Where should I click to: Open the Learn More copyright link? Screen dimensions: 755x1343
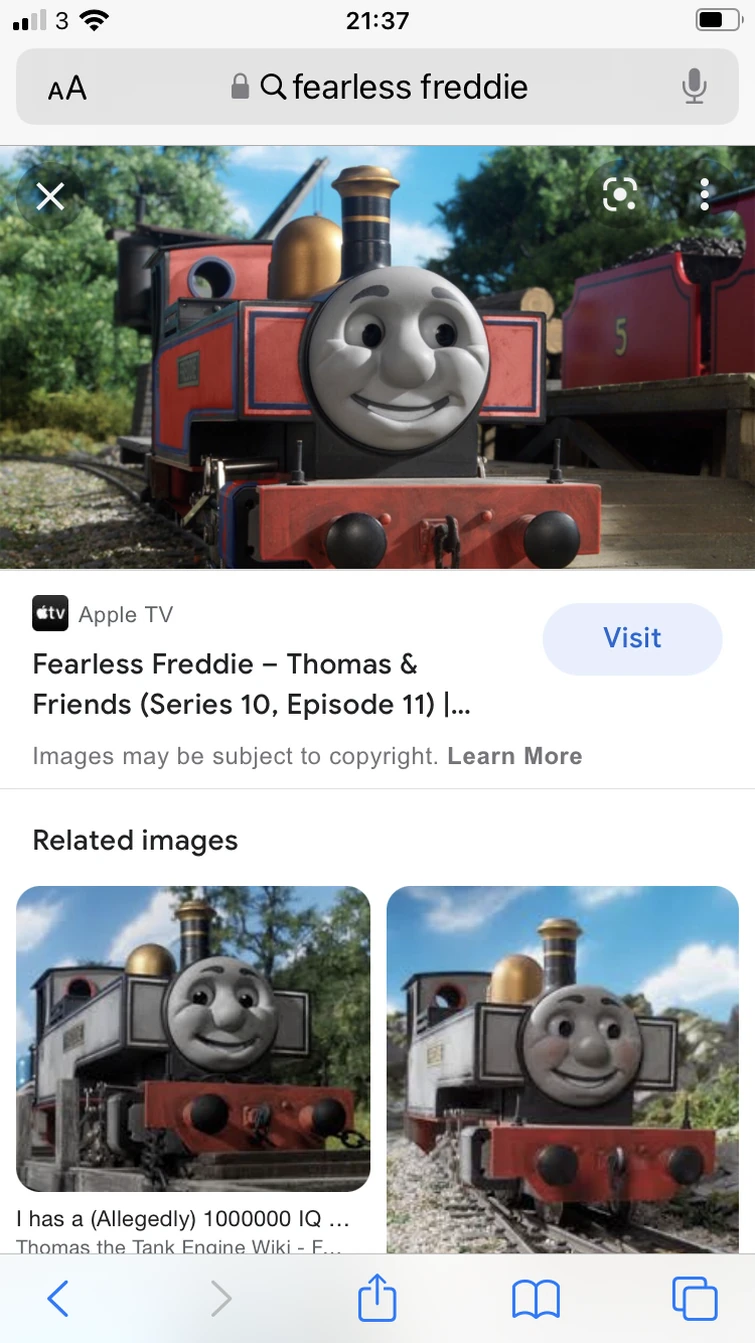(515, 756)
